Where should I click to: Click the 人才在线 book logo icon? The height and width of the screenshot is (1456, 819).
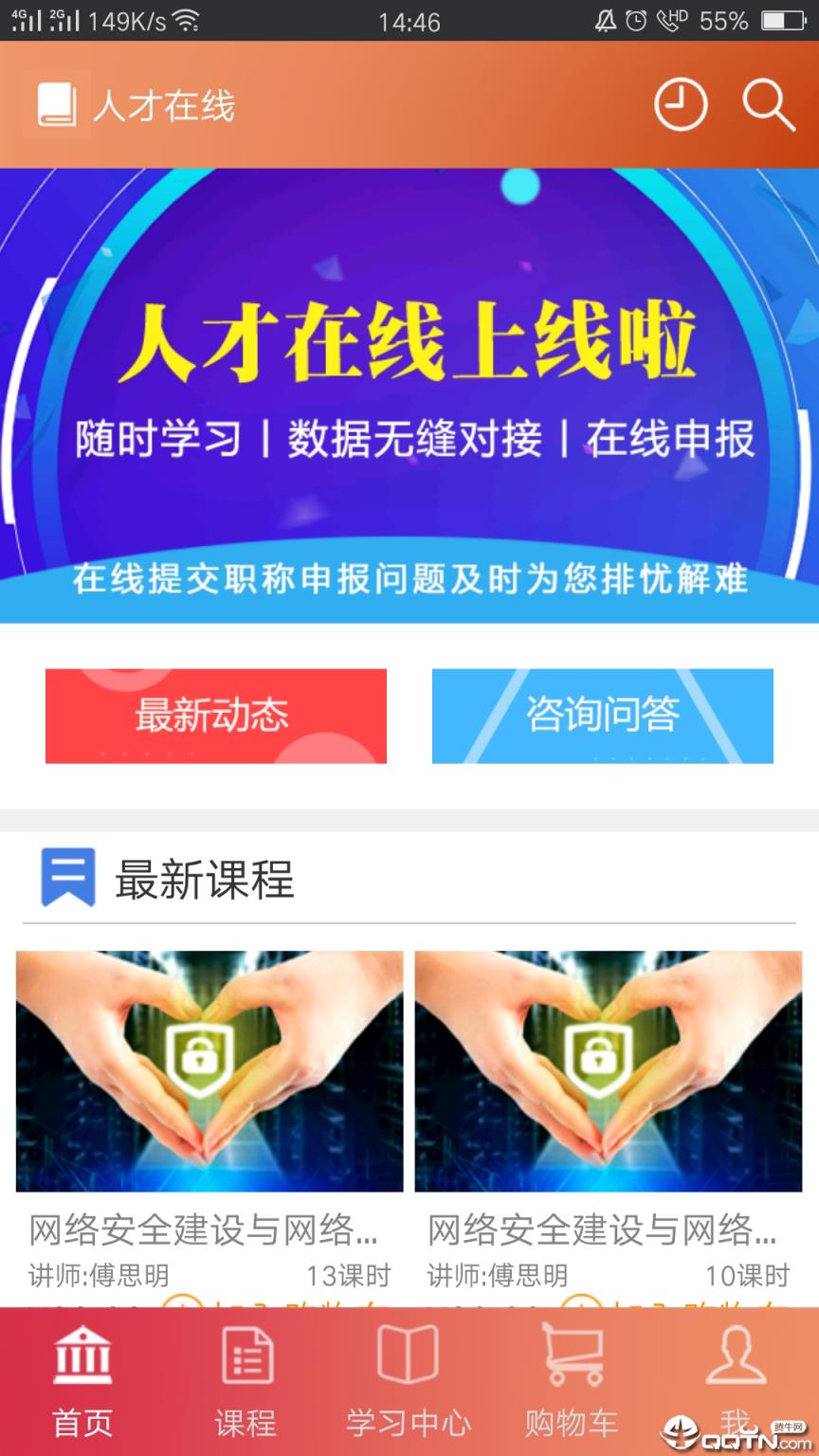point(54,104)
